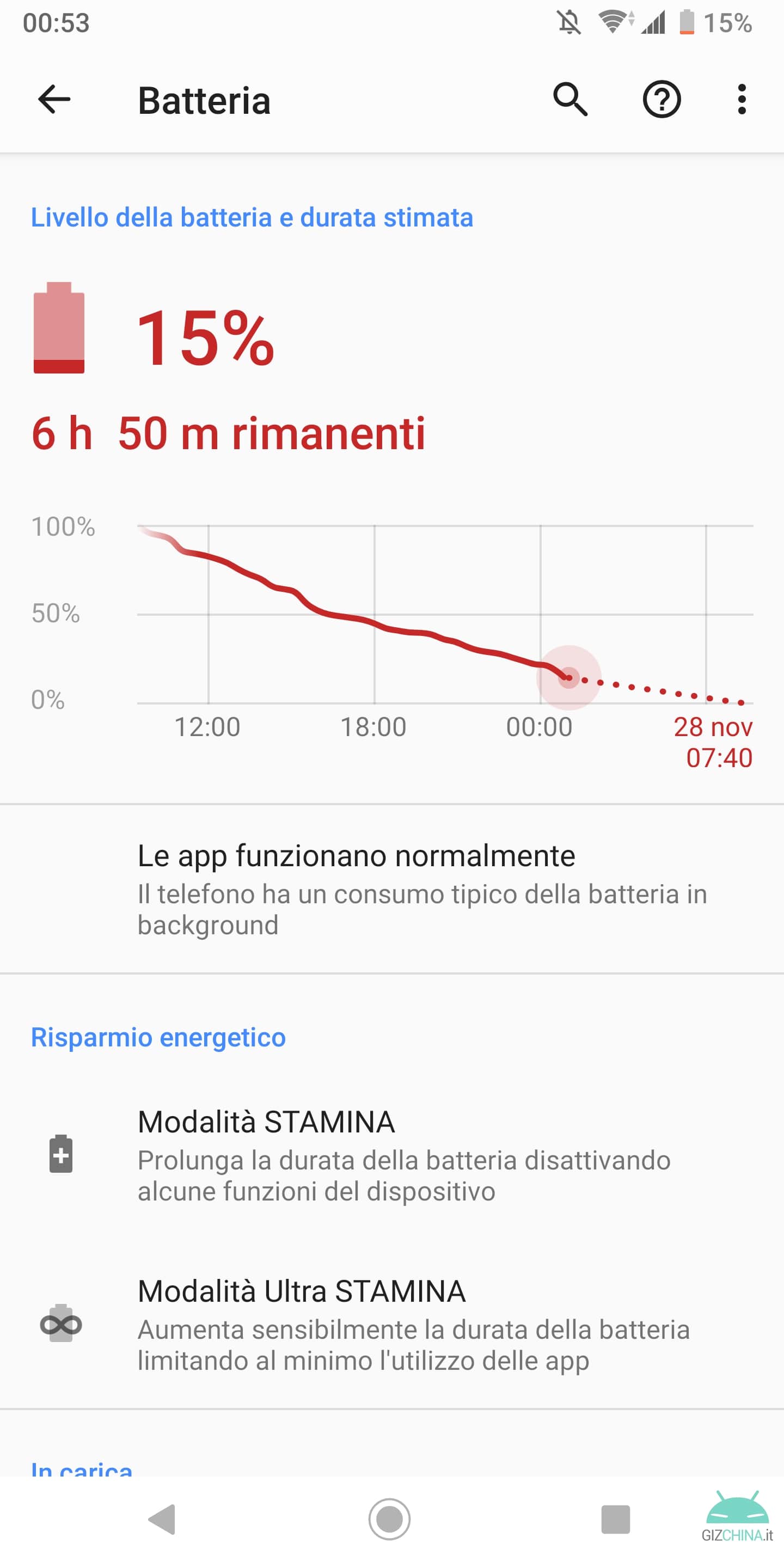Image resolution: width=784 pixels, height=1568 pixels.
Task: Open search in battery settings
Action: coord(571,100)
